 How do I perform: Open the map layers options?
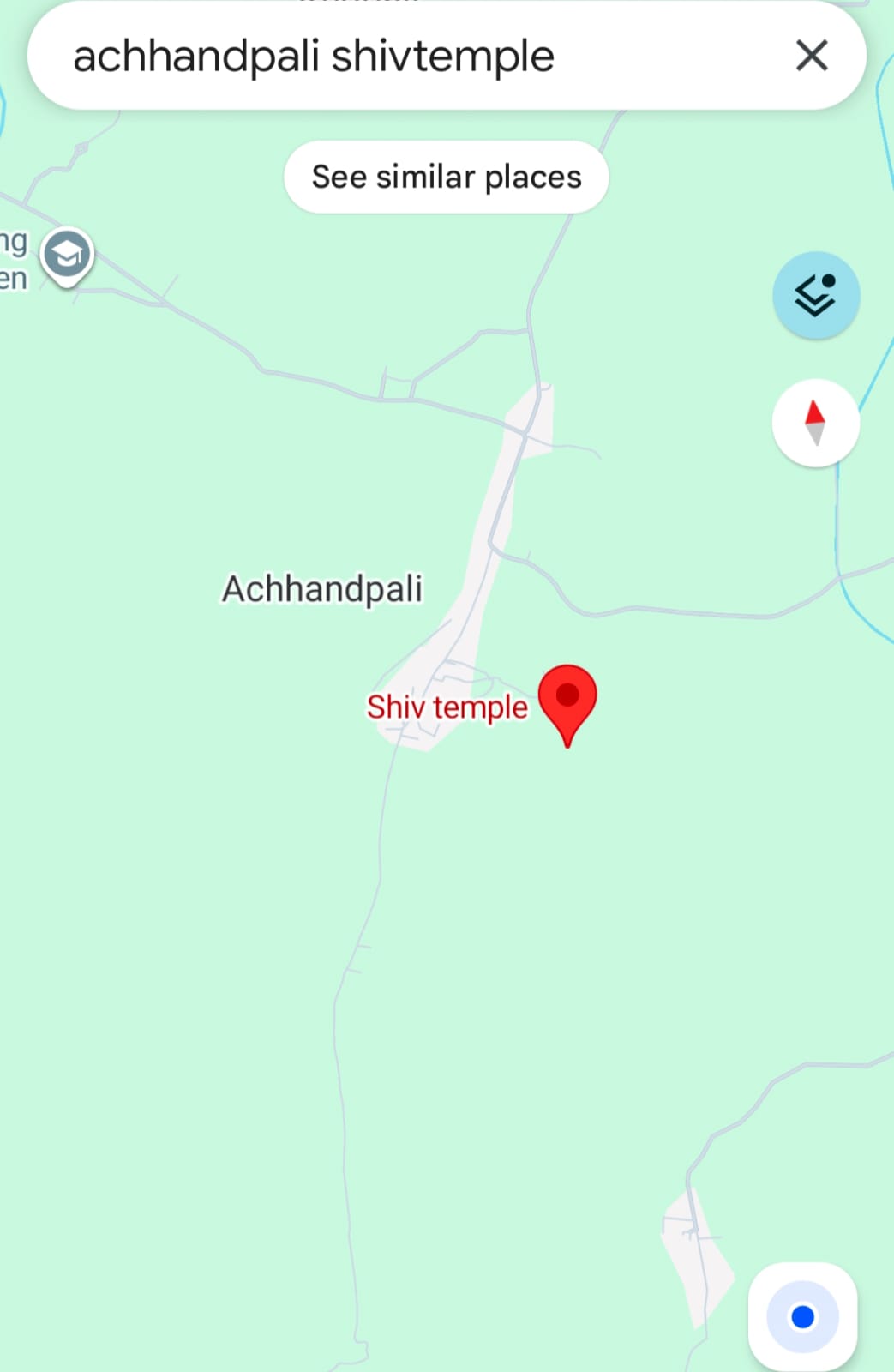[815, 296]
